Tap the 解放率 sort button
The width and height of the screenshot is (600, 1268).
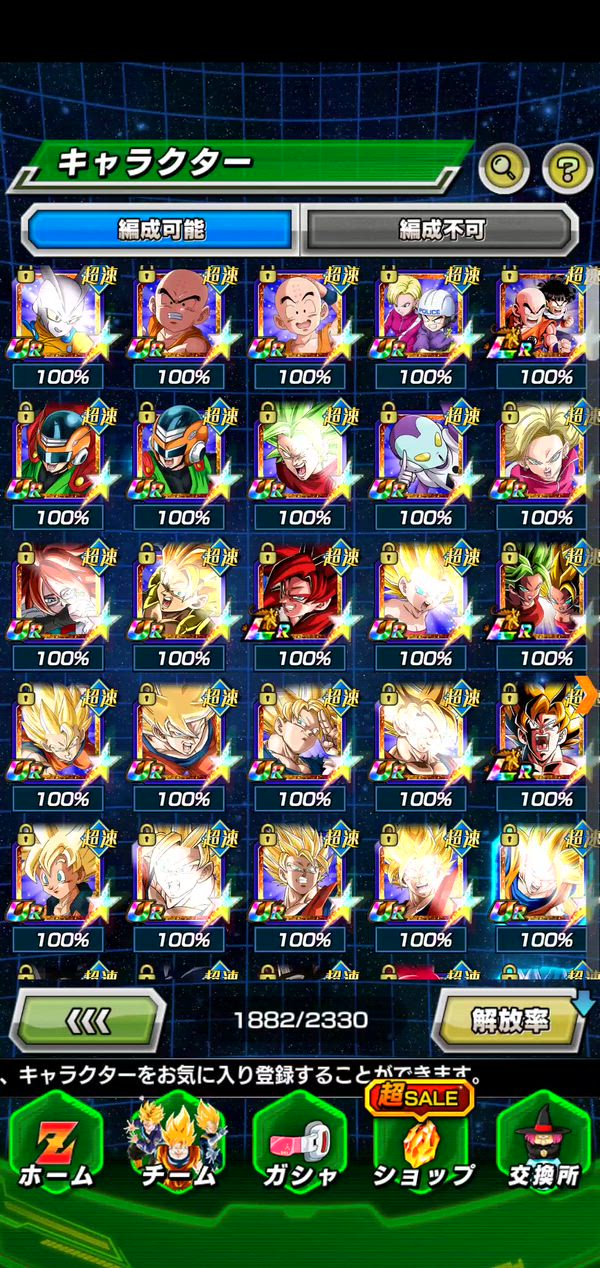[510, 1020]
